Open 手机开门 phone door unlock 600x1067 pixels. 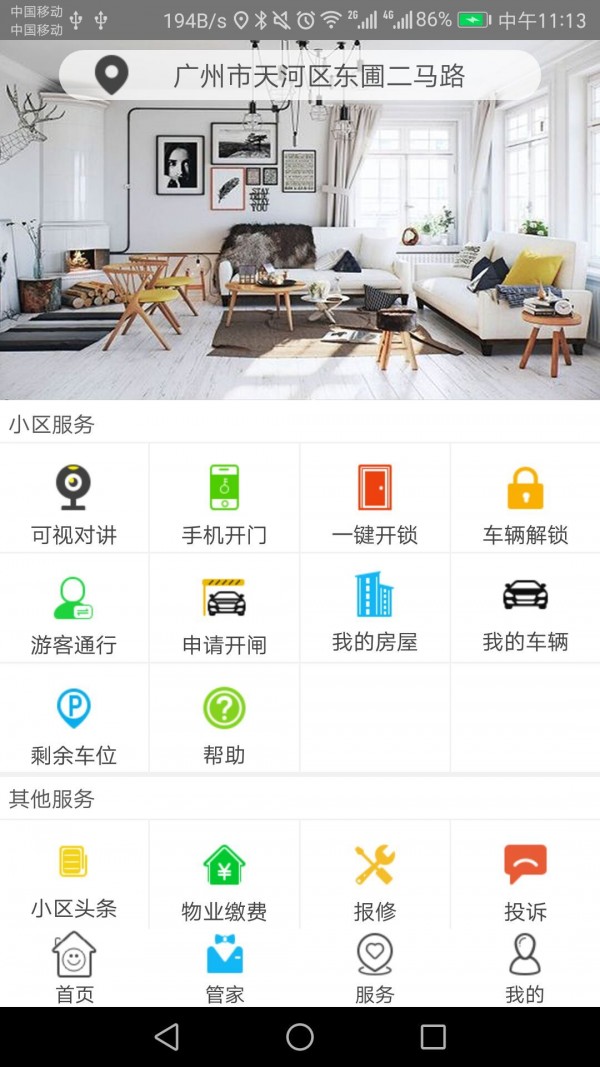coord(224,500)
